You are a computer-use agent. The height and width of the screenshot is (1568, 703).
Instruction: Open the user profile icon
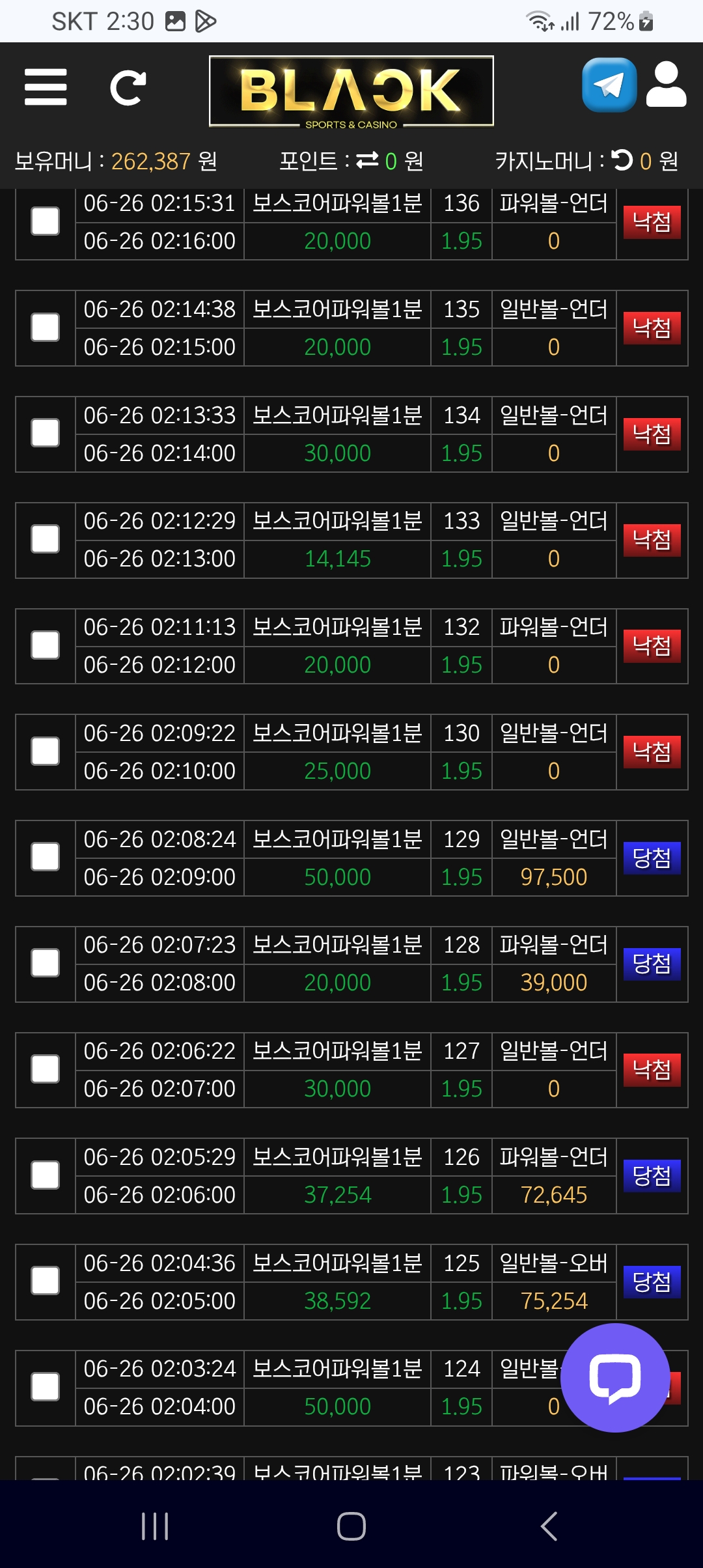pos(666,85)
